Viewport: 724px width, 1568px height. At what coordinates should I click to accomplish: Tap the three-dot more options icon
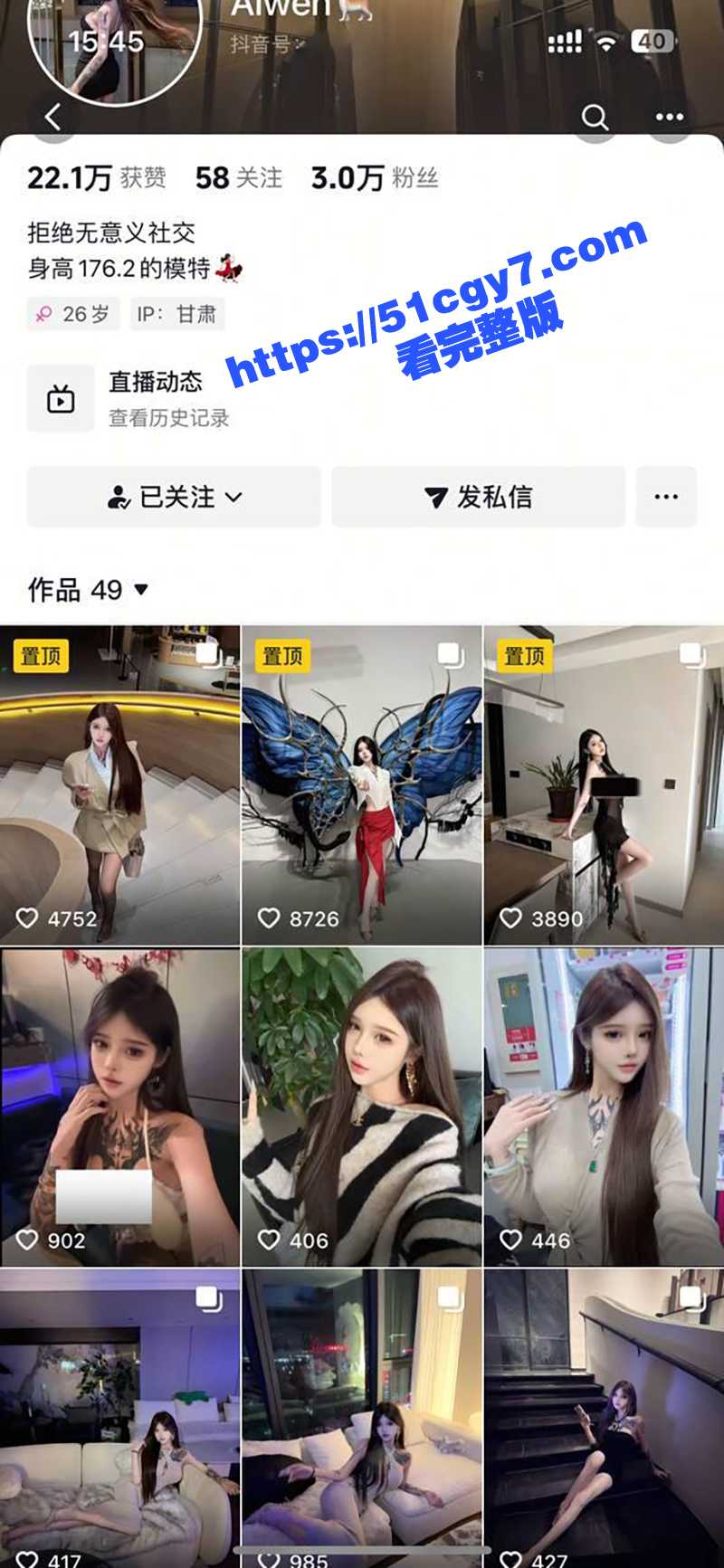click(670, 116)
